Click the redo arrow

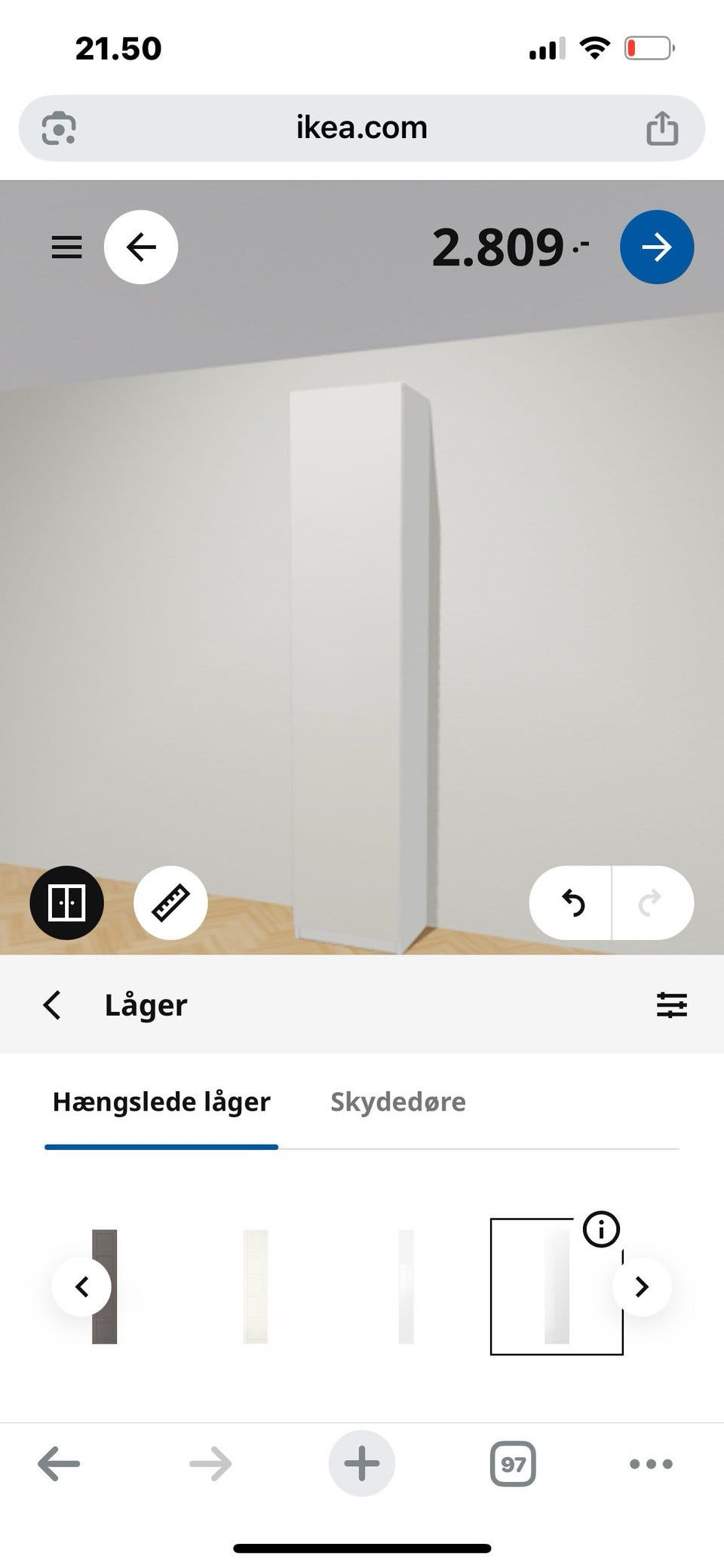[x=650, y=903]
